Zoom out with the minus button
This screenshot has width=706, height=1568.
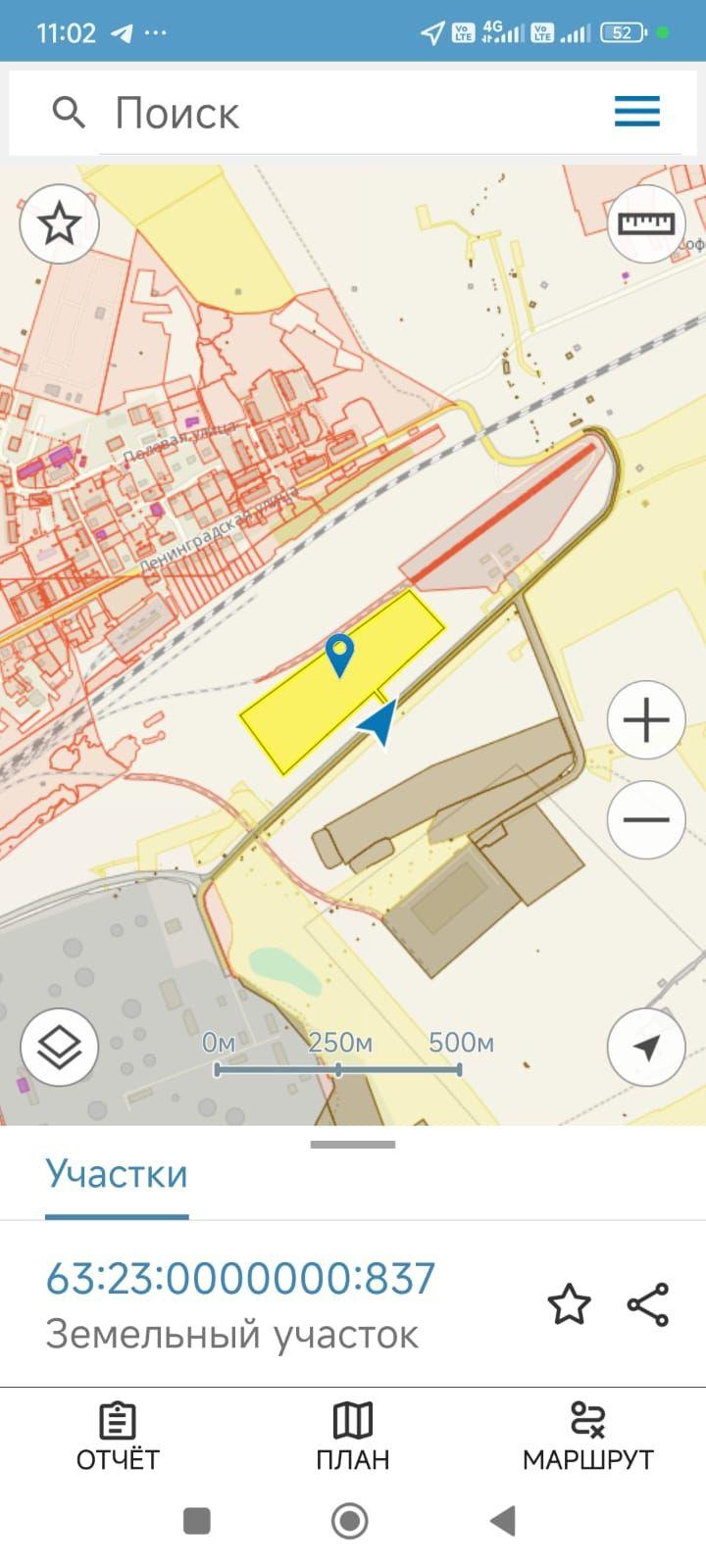tap(646, 820)
